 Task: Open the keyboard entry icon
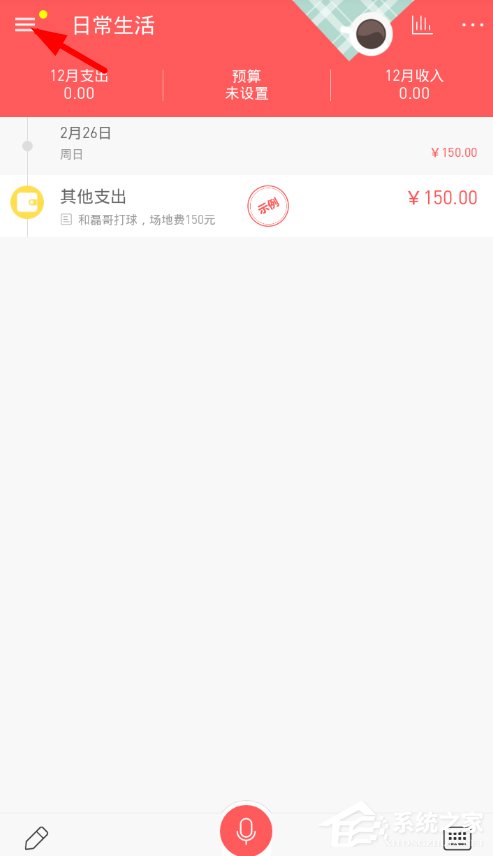click(x=457, y=837)
